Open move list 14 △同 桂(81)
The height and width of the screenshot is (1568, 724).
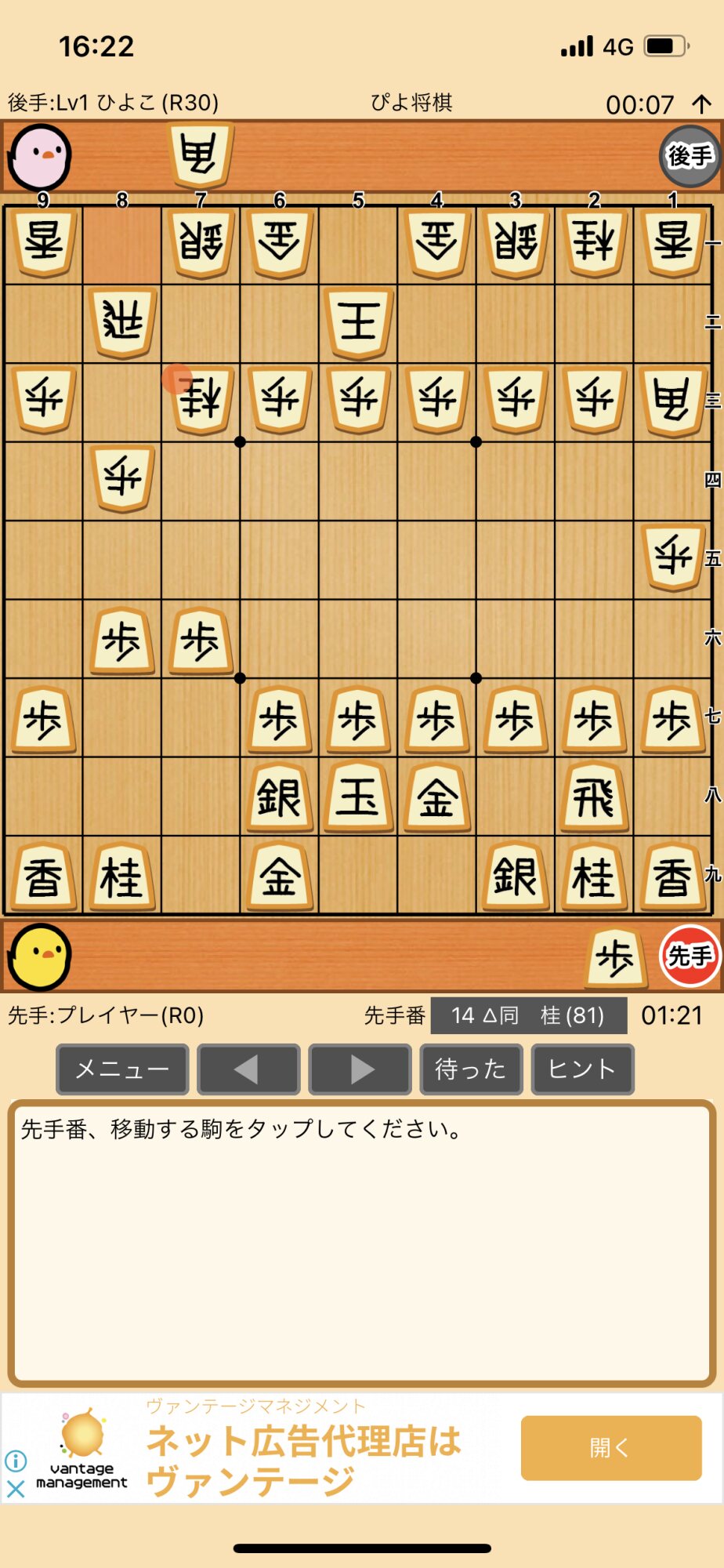[529, 1015]
